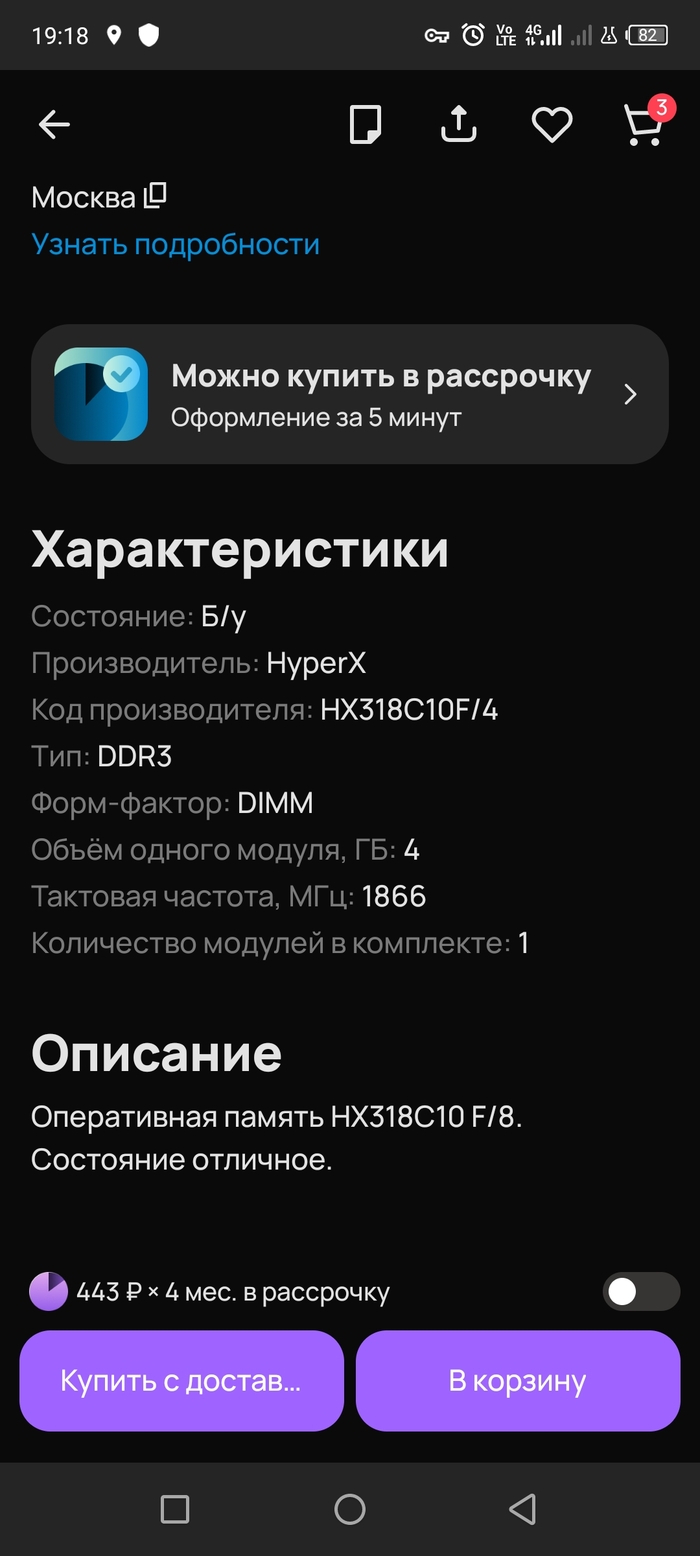Open the Узнать подробности link
The height and width of the screenshot is (1556, 700).
[x=175, y=244]
